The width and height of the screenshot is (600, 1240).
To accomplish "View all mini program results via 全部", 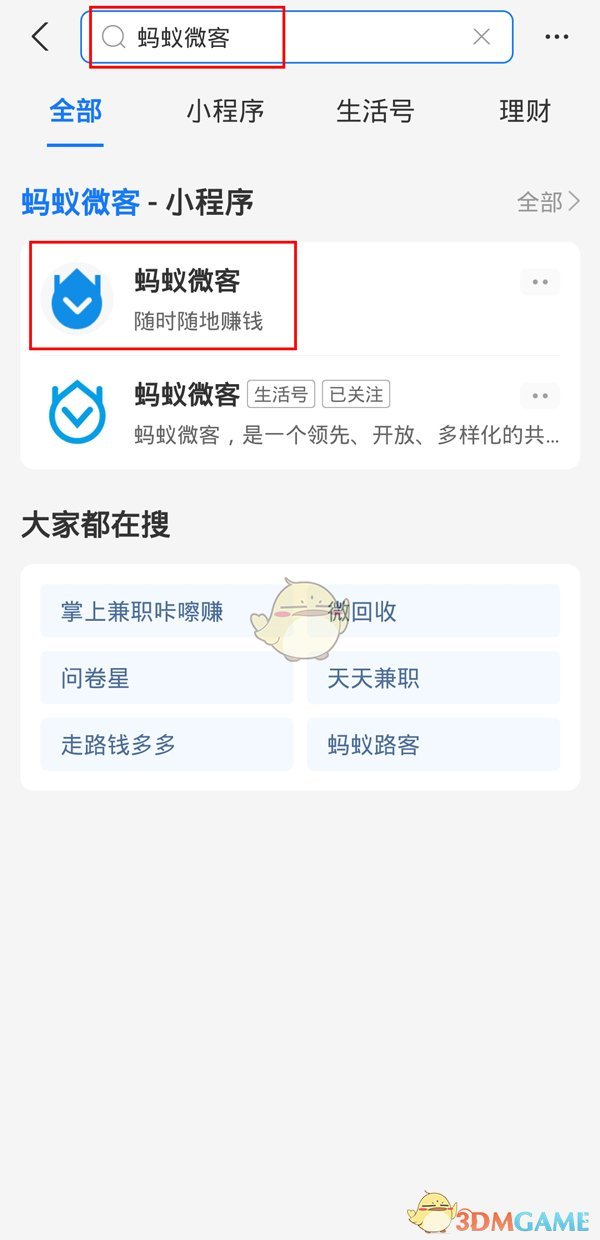I will 548,202.
